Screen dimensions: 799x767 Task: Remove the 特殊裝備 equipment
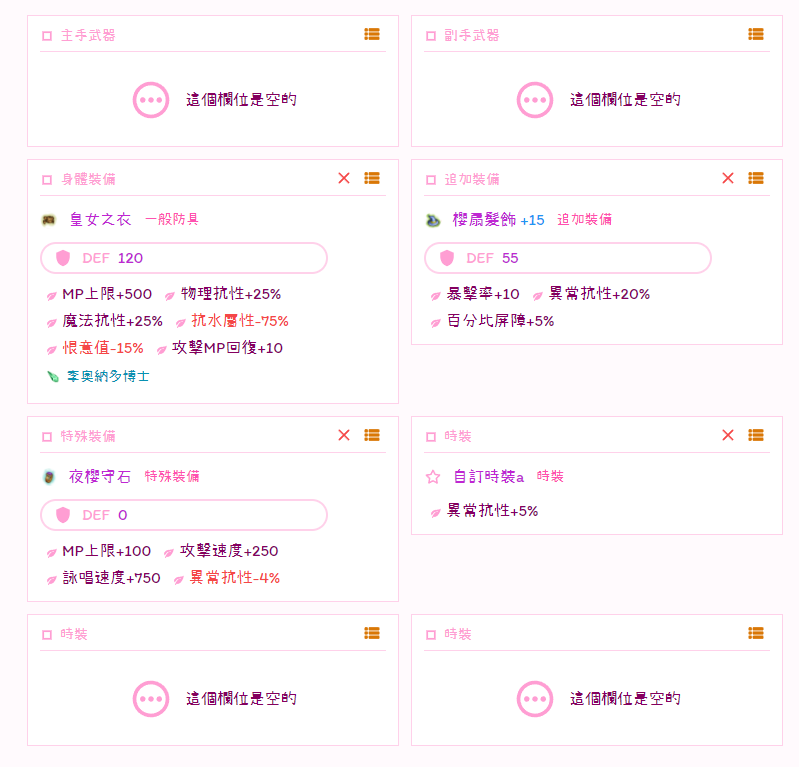tap(344, 435)
